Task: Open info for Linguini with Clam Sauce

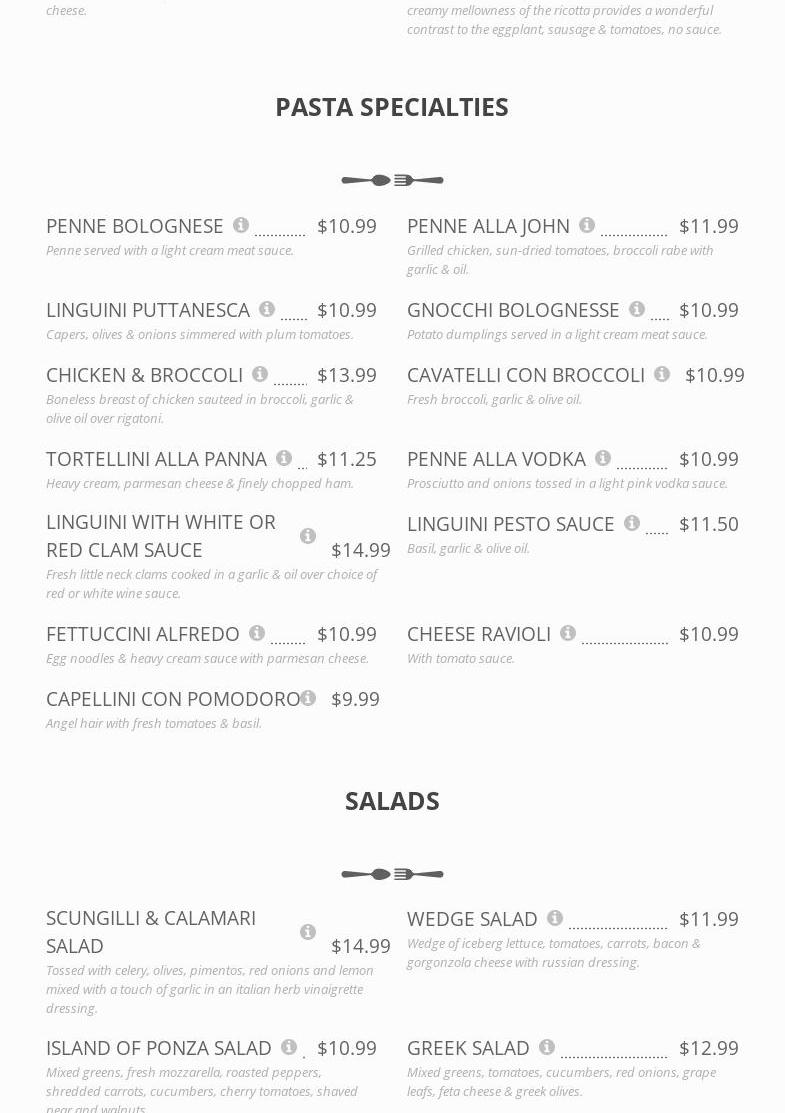Action: pos(308,536)
